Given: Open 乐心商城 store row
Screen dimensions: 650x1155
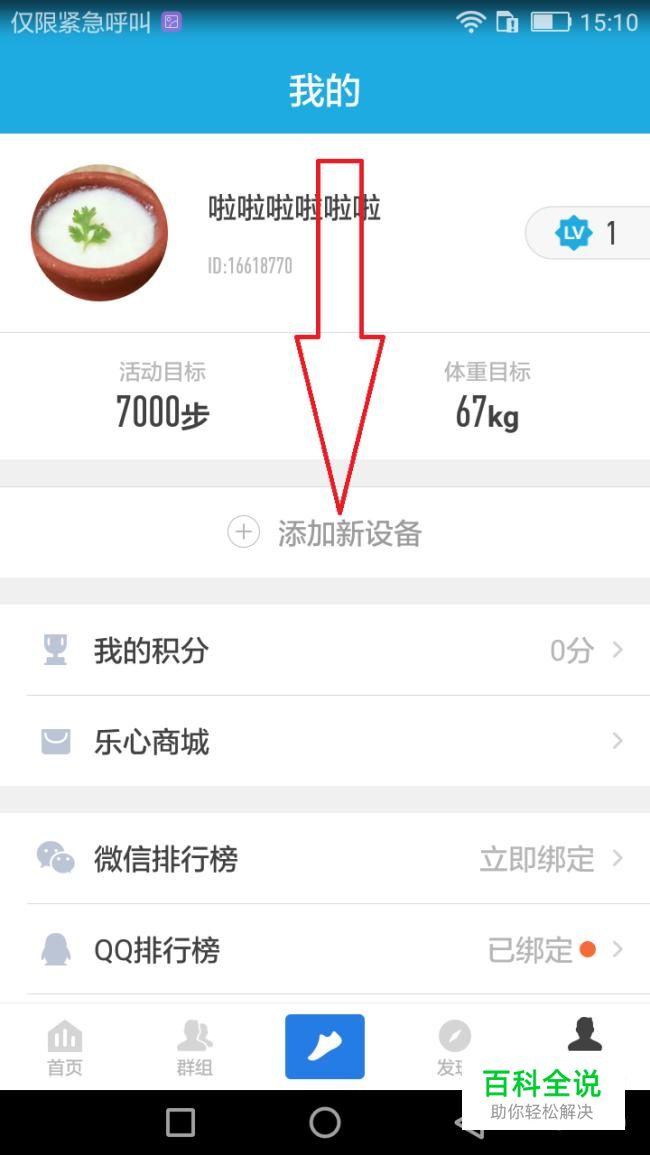Looking at the screenshot, I should (325, 742).
